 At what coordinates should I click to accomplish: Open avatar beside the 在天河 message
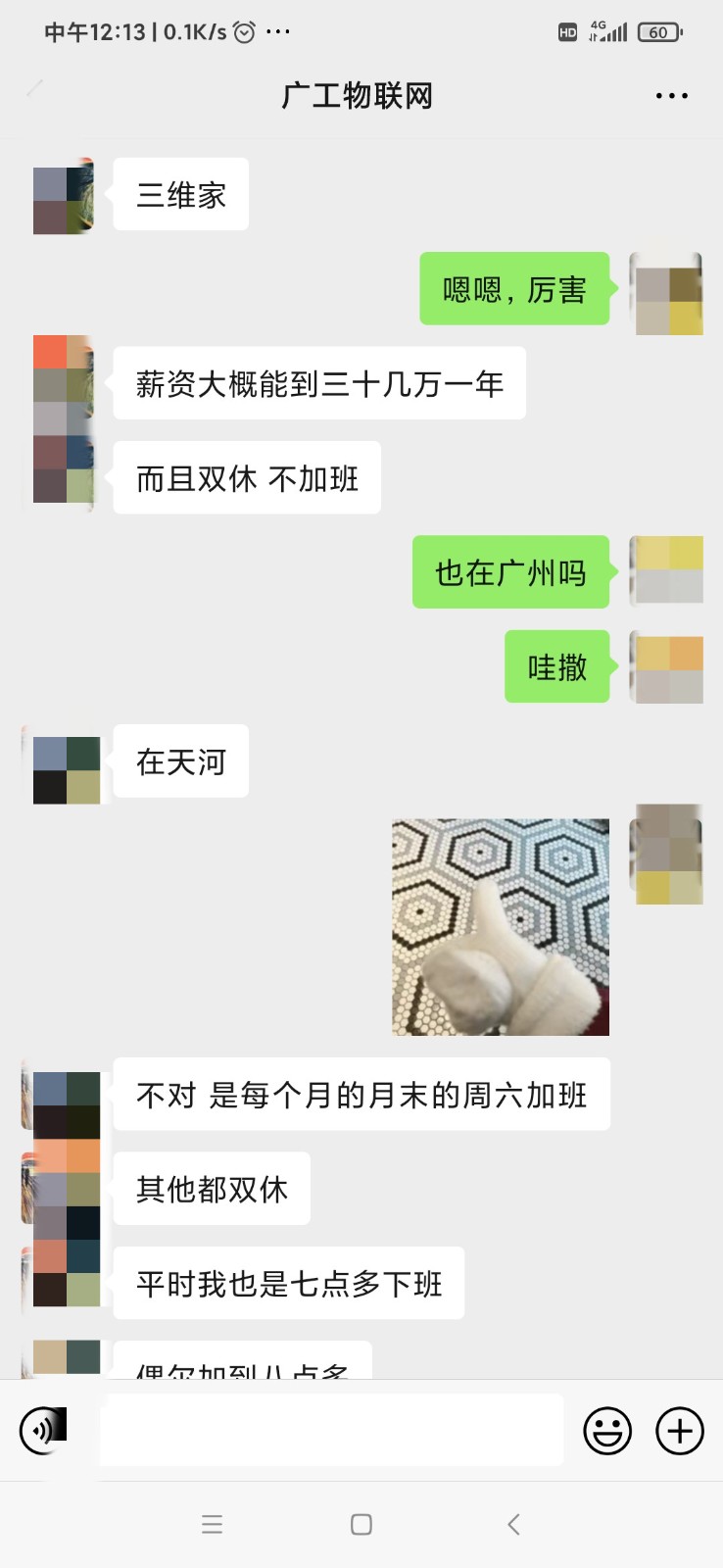tap(66, 770)
